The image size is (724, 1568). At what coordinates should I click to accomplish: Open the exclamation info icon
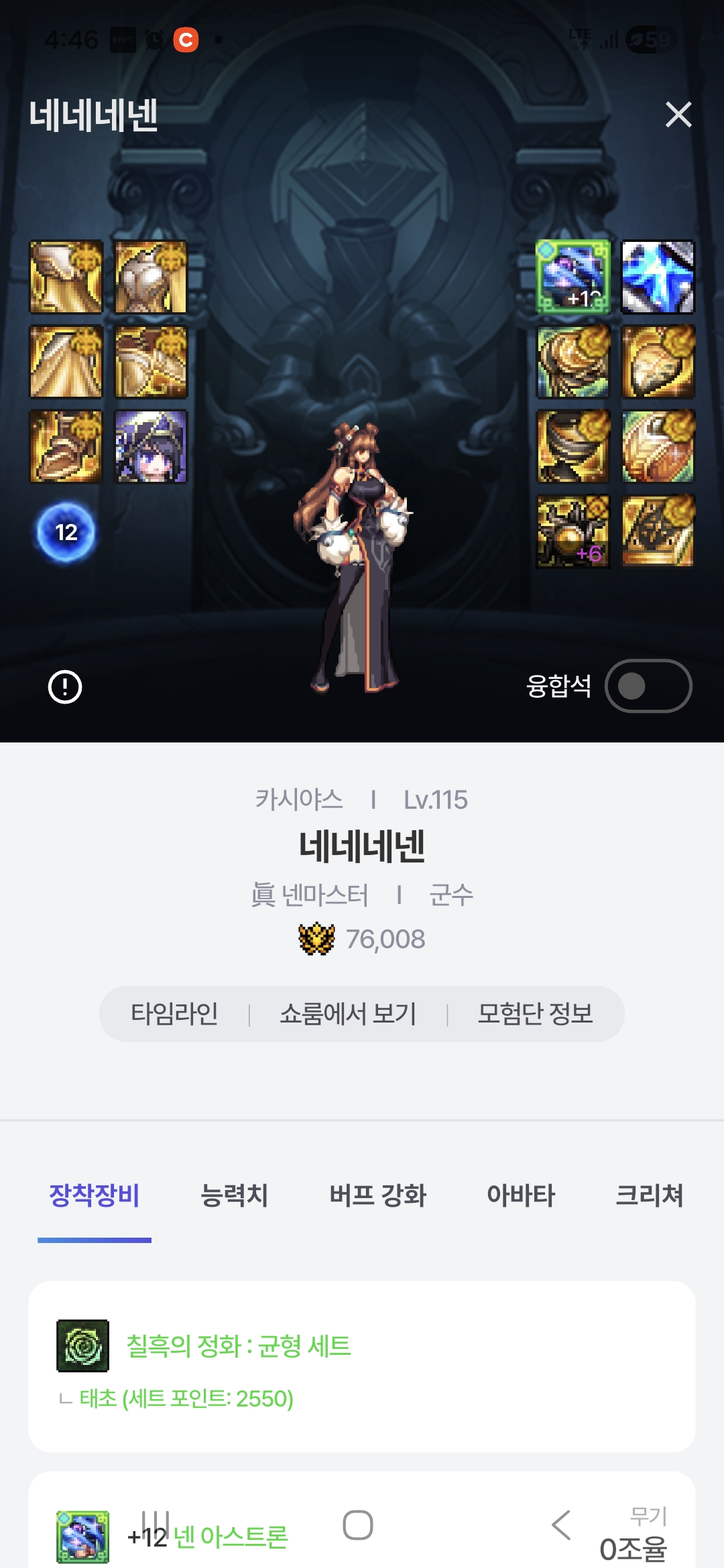tap(65, 687)
